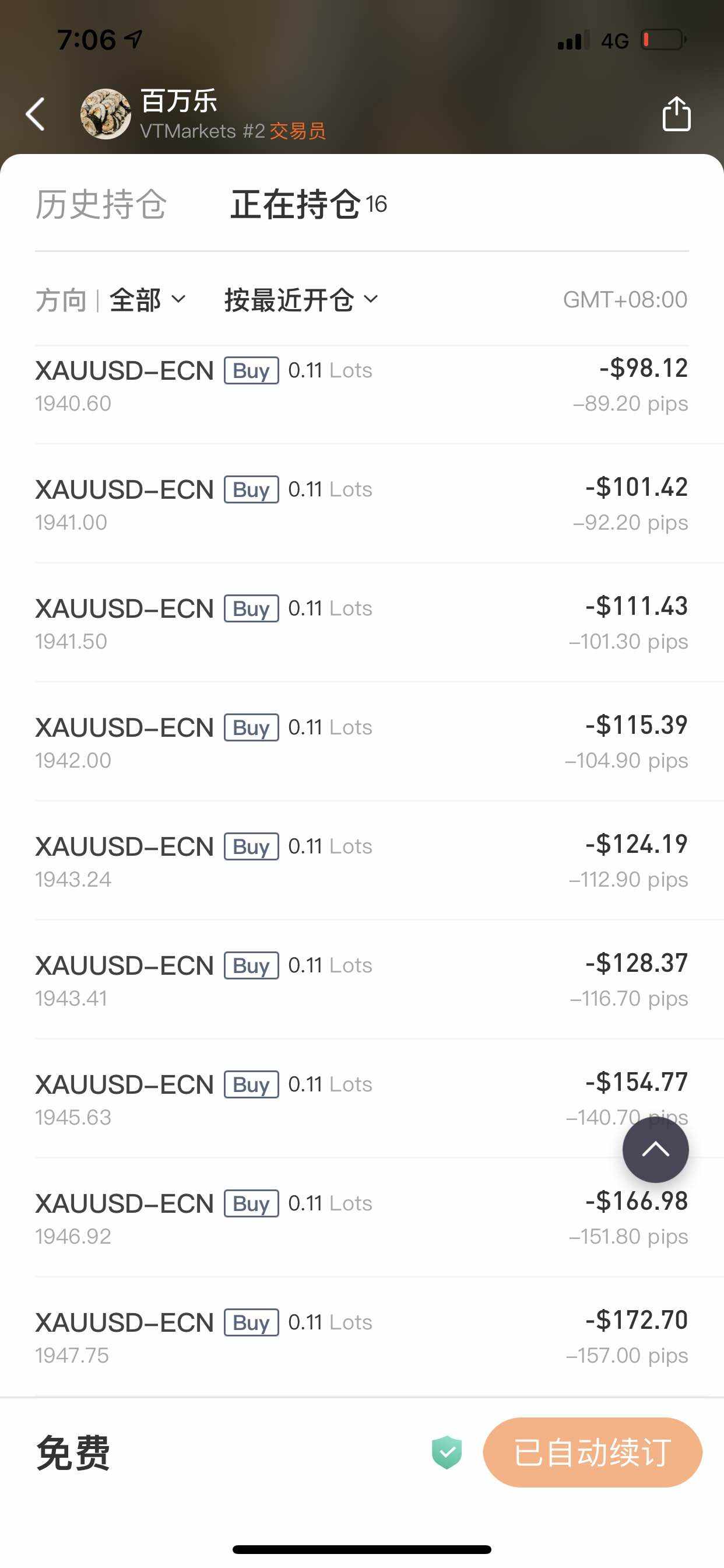View the position opened at 1947.75
This screenshot has width=724, height=1568.
click(x=362, y=1336)
